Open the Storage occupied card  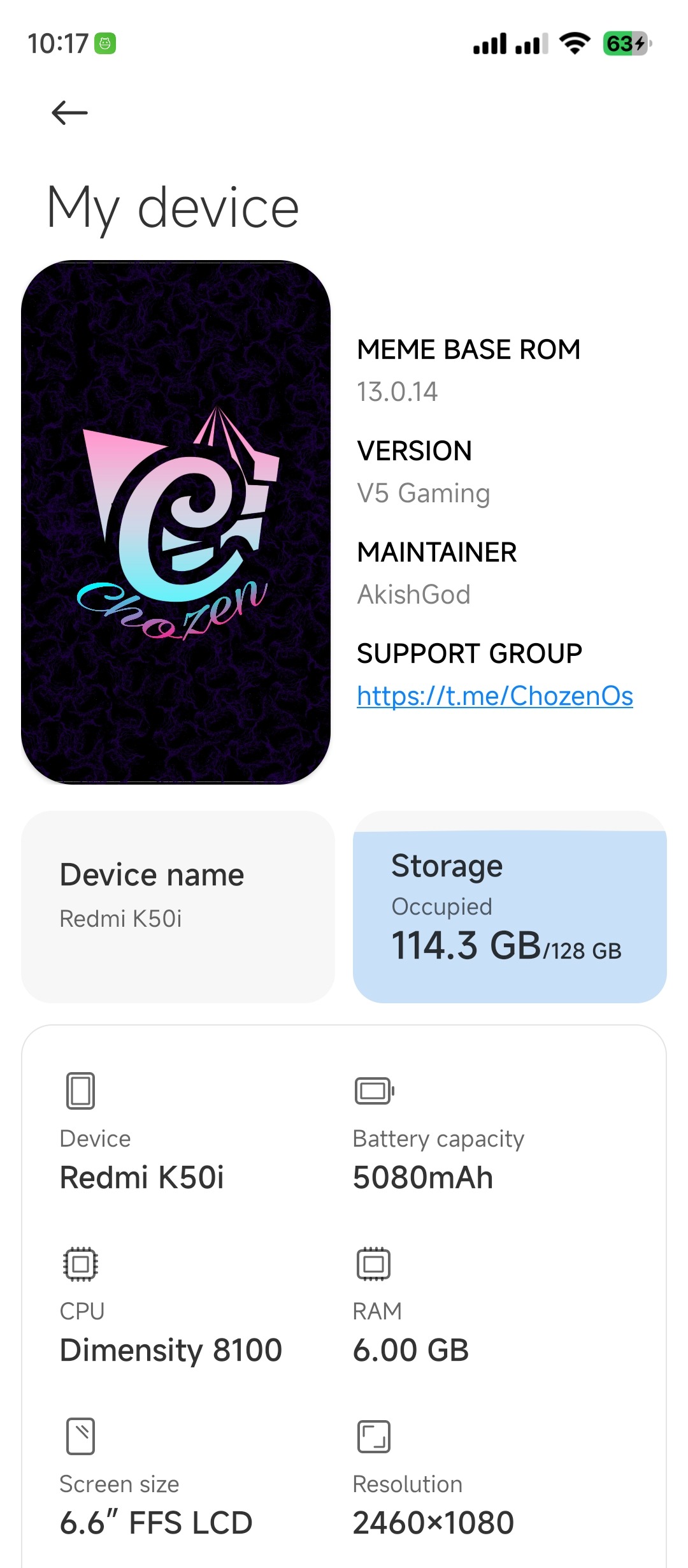click(x=509, y=908)
